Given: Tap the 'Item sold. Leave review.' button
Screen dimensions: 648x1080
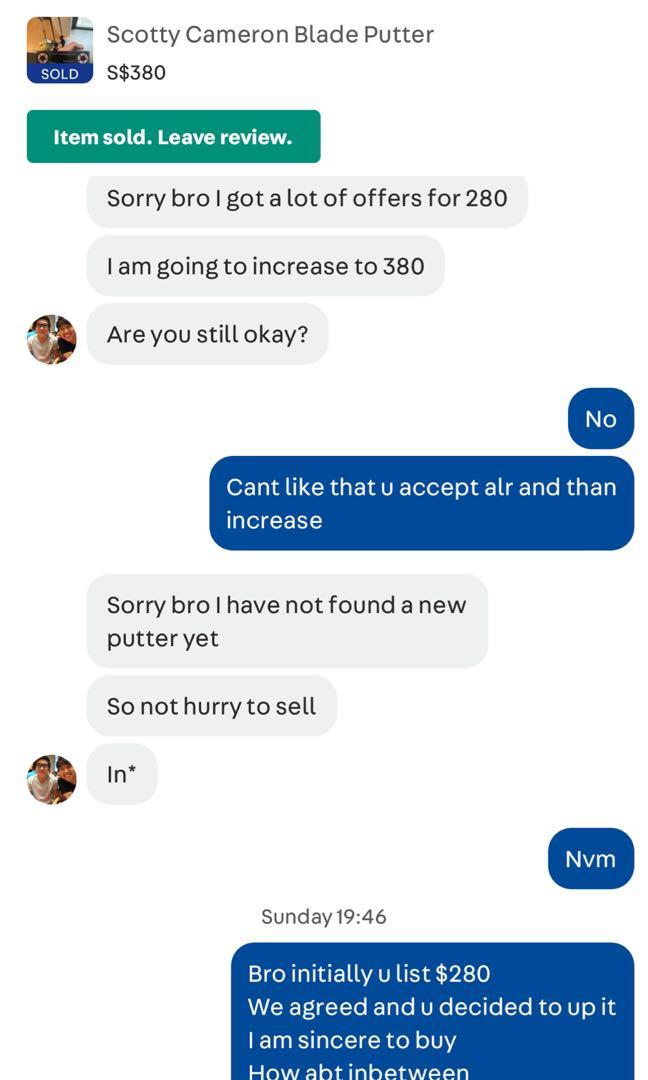Looking at the screenshot, I should tap(174, 136).
